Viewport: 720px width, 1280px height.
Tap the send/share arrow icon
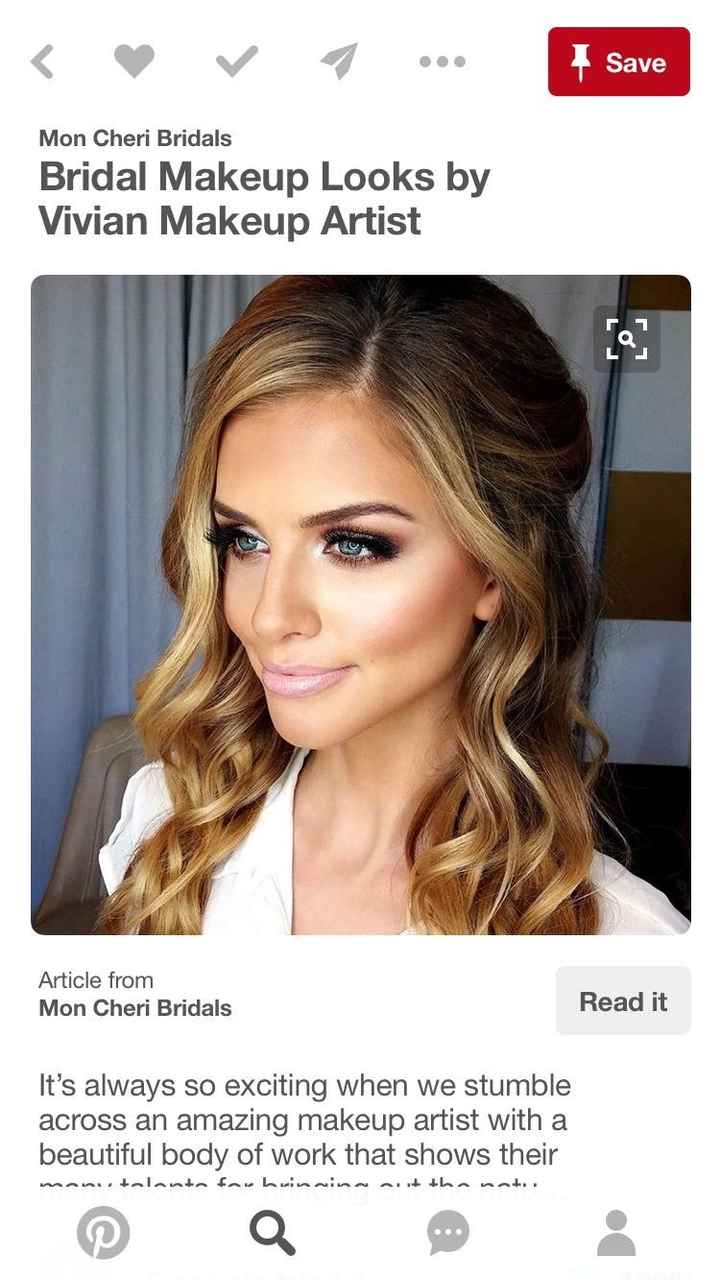coord(339,61)
